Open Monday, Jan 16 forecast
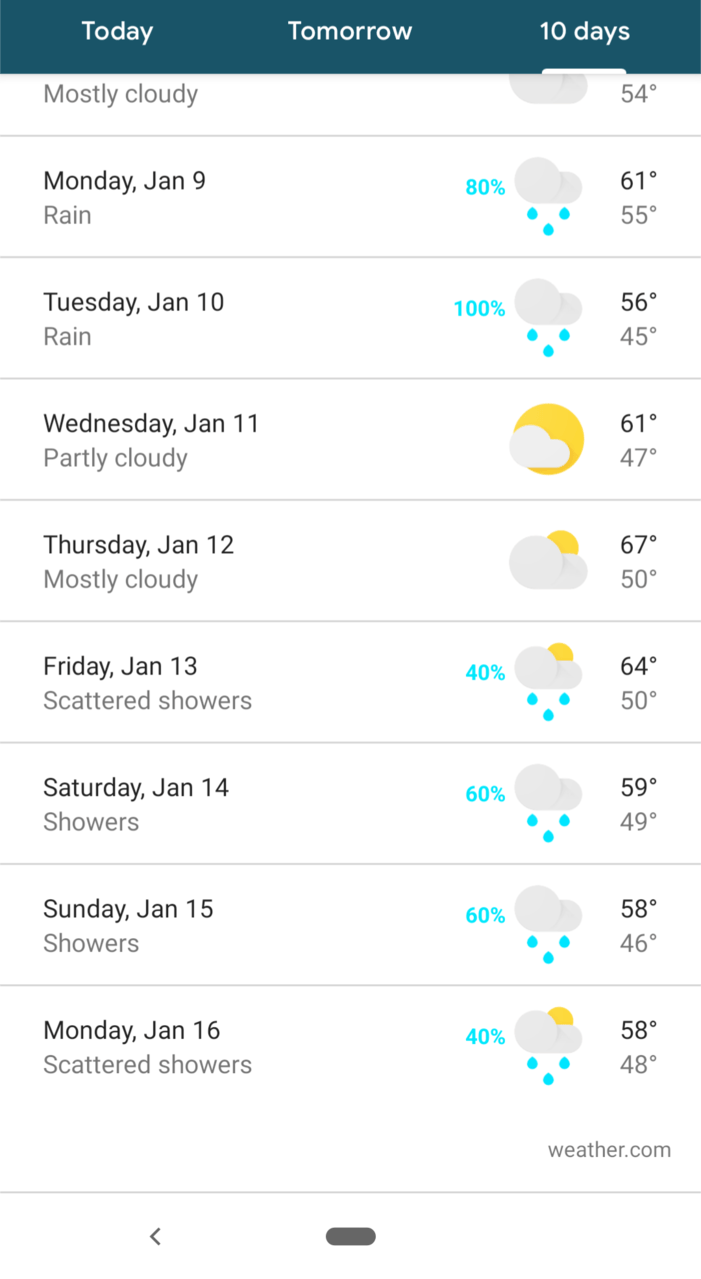 click(x=350, y=1046)
